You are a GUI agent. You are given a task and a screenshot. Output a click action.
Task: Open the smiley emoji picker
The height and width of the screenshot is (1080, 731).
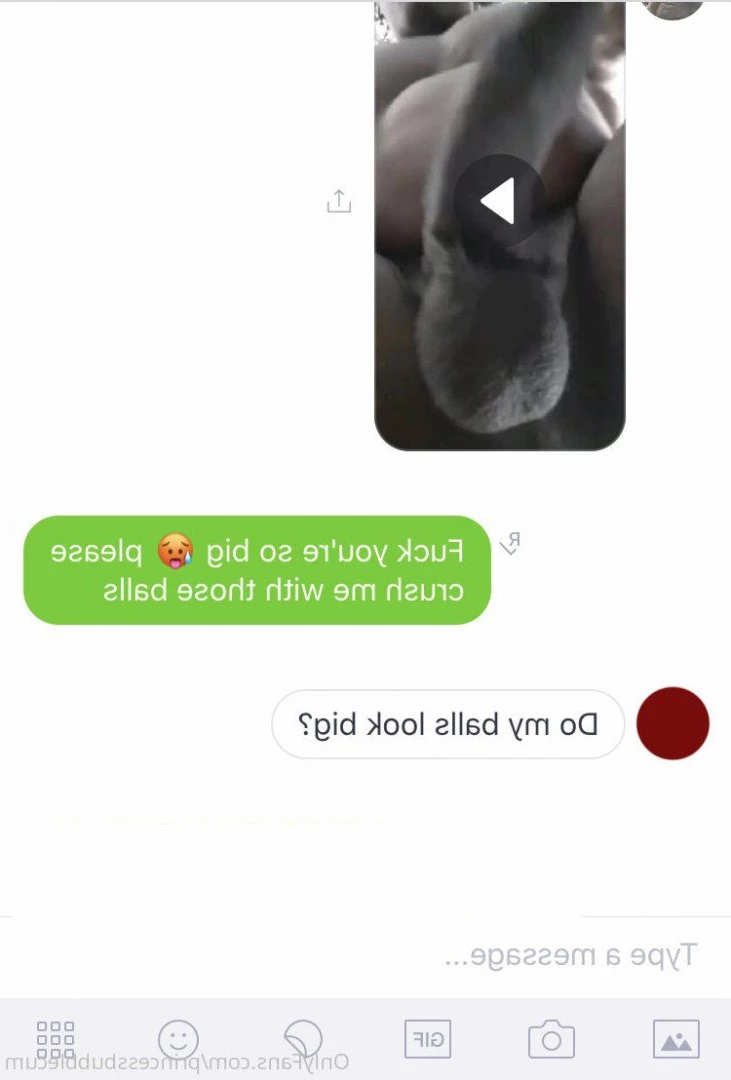[x=179, y=1039]
